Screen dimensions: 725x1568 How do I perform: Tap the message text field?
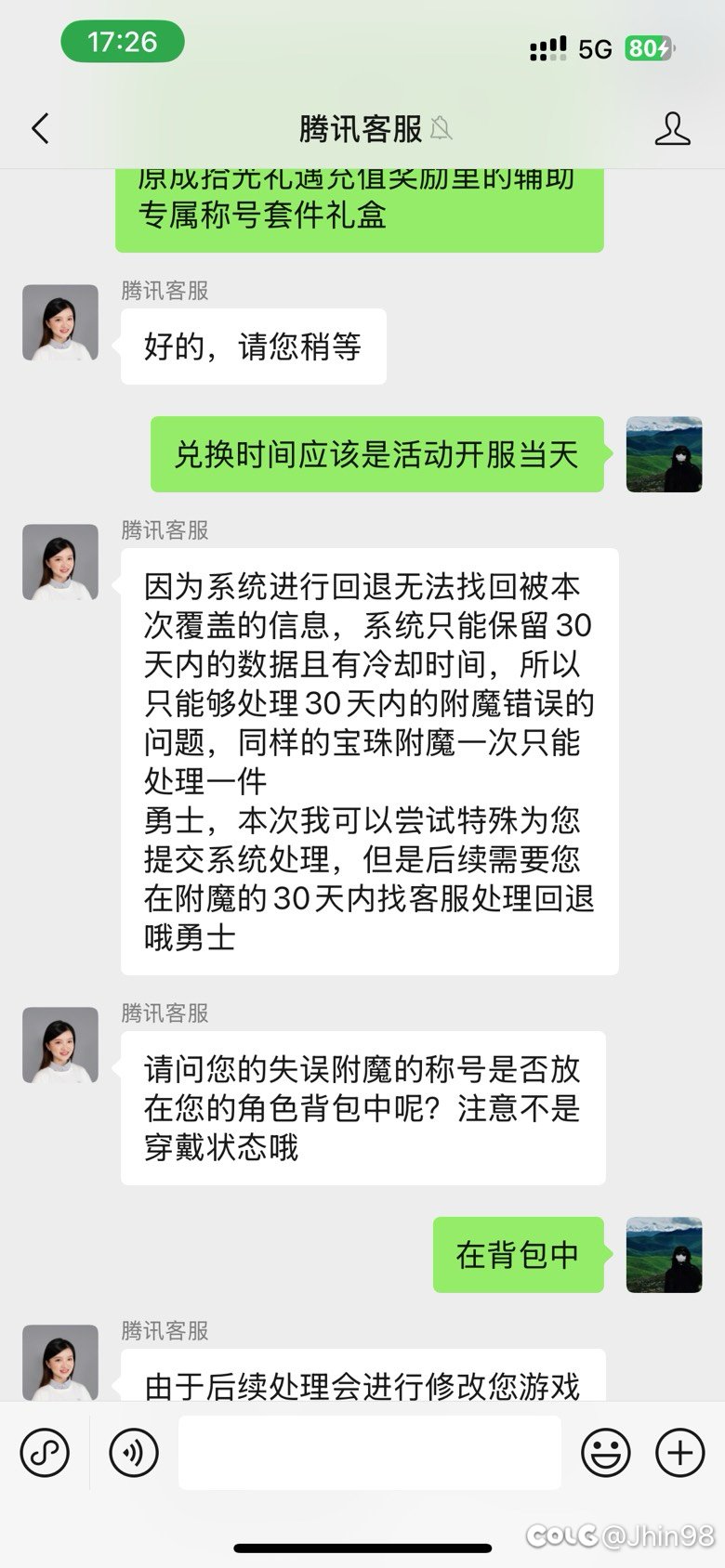[x=370, y=1452]
